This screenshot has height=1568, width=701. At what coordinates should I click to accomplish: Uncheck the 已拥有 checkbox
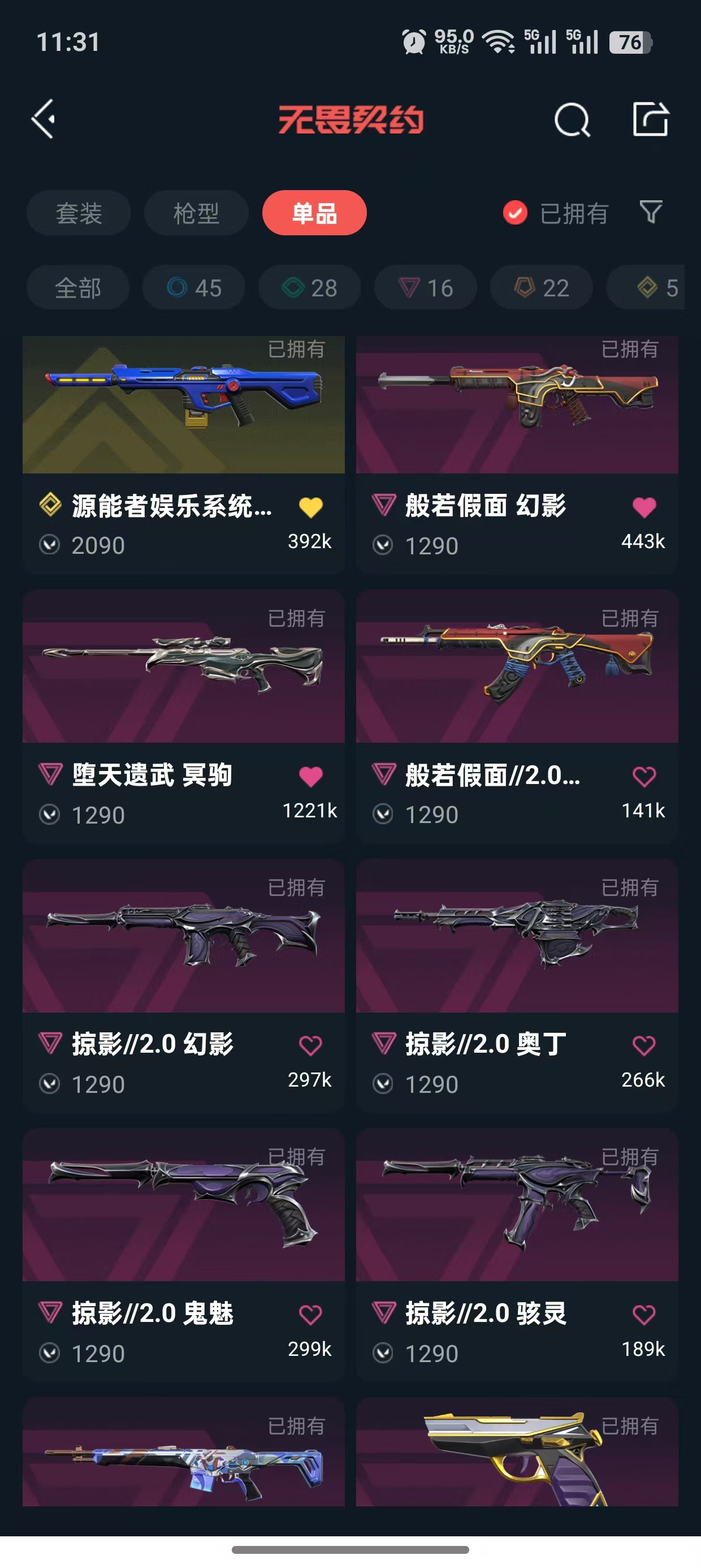(x=515, y=213)
